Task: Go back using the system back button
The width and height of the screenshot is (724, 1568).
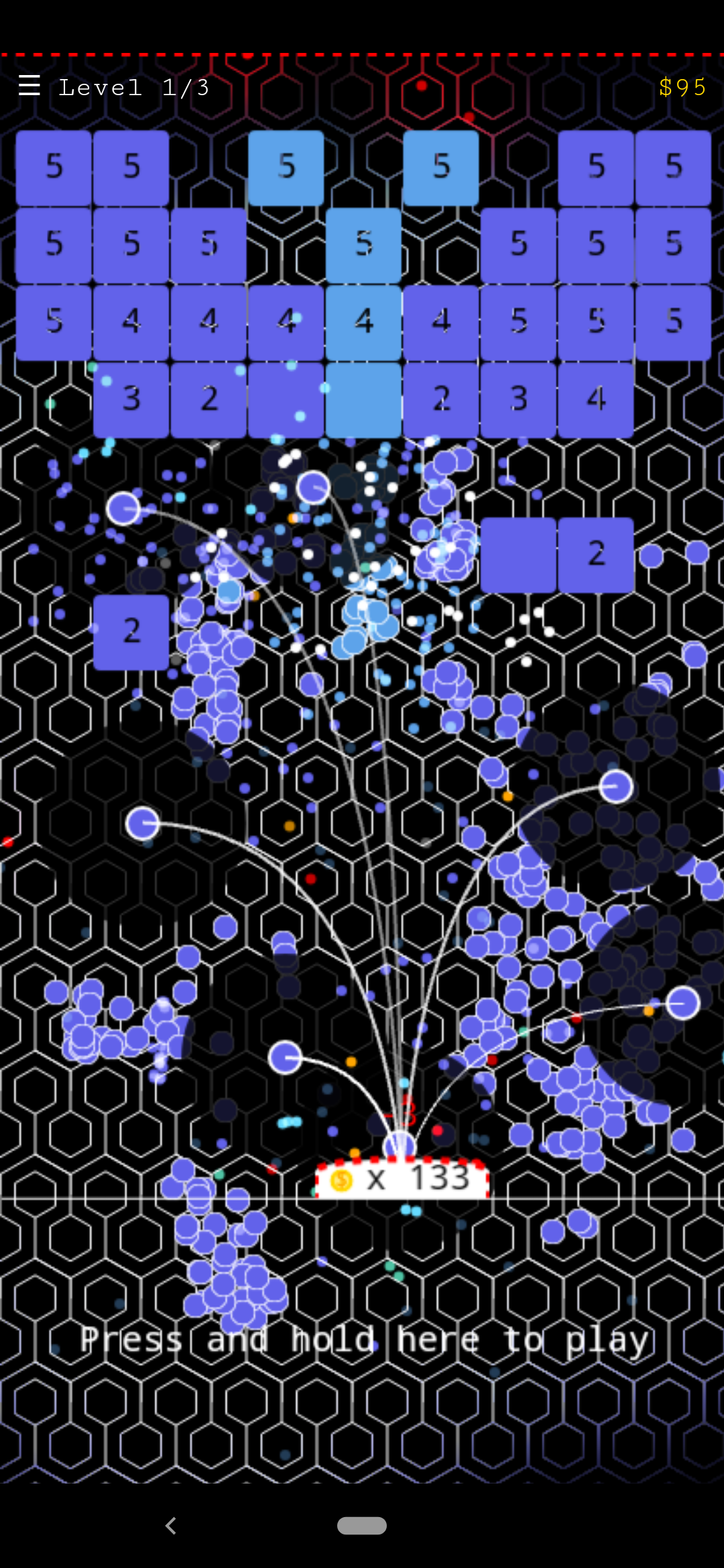Action: pos(171,1526)
